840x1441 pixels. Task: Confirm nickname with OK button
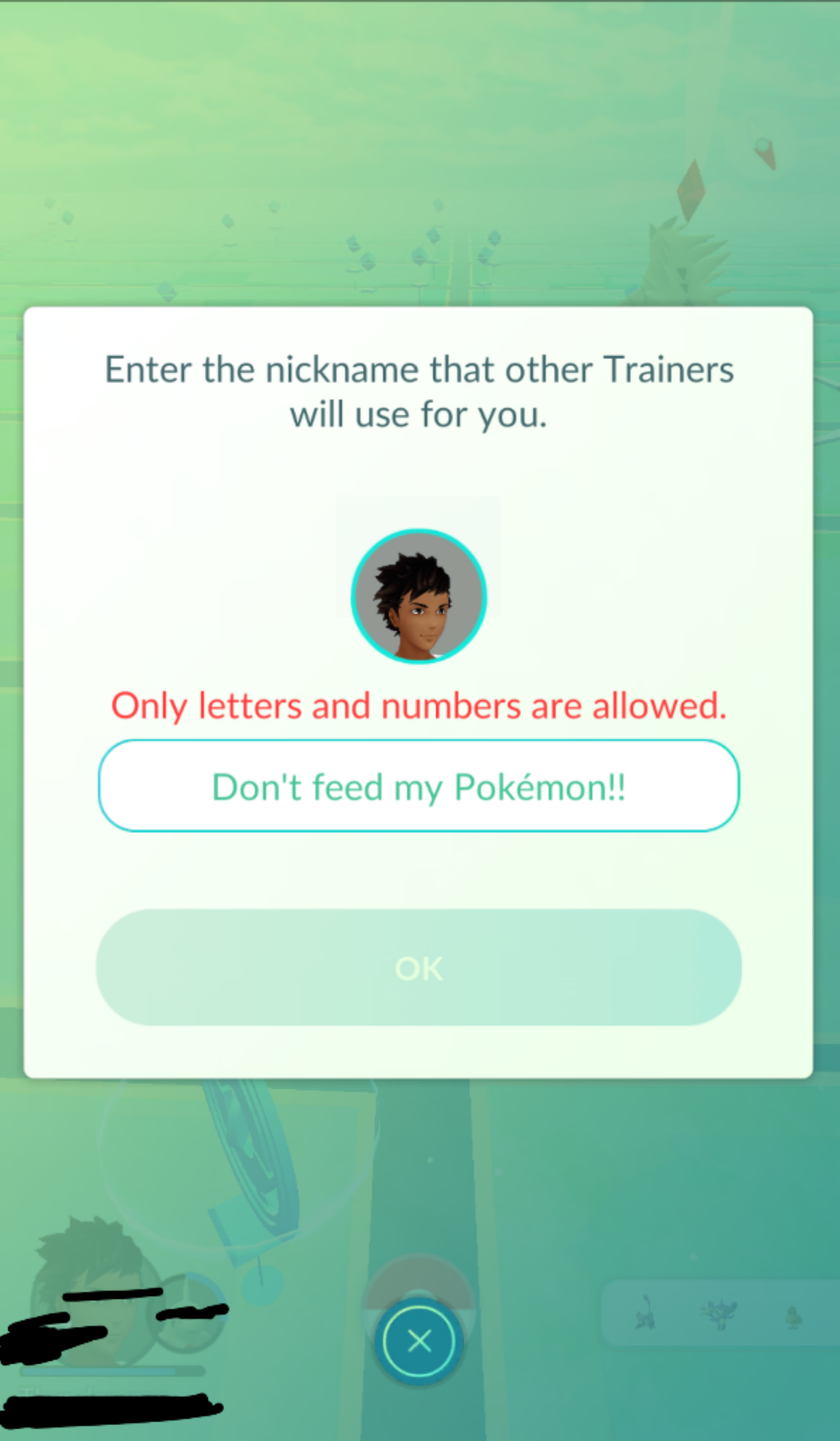pos(419,968)
